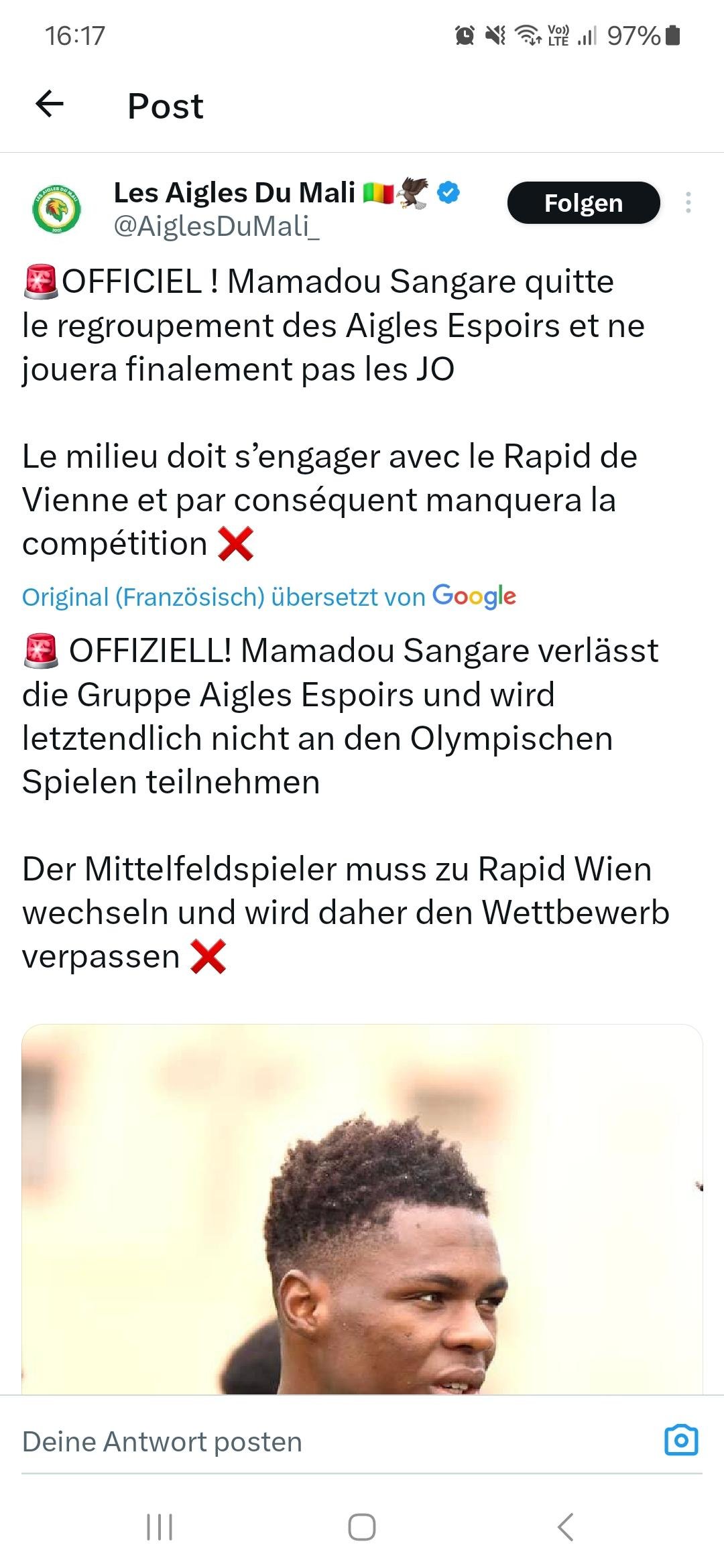The height and width of the screenshot is (1568, 724).
Task: Follow Les Aigles Du Mali with Folgen
Action: pos(583,202)
